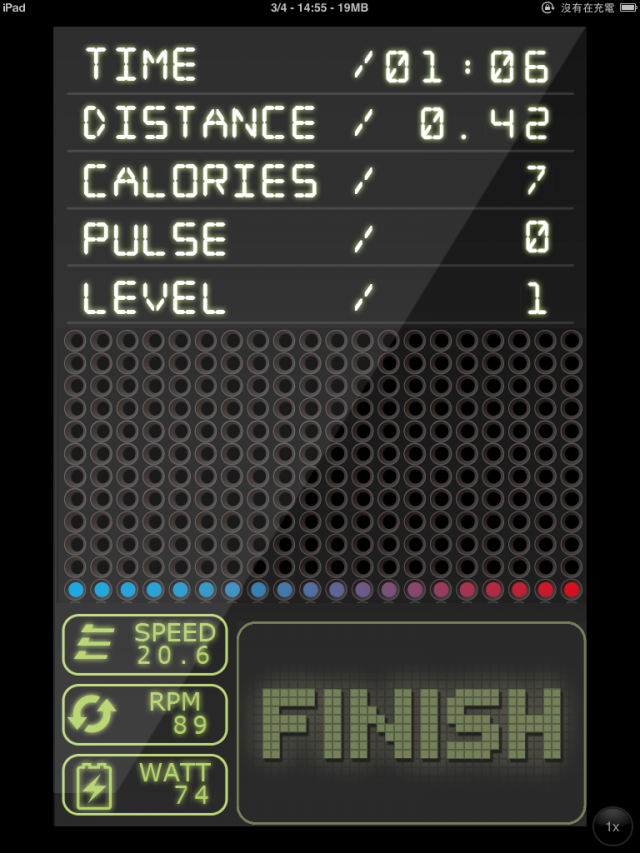
Task: Select the RPM readout panel
Action: 146,714
